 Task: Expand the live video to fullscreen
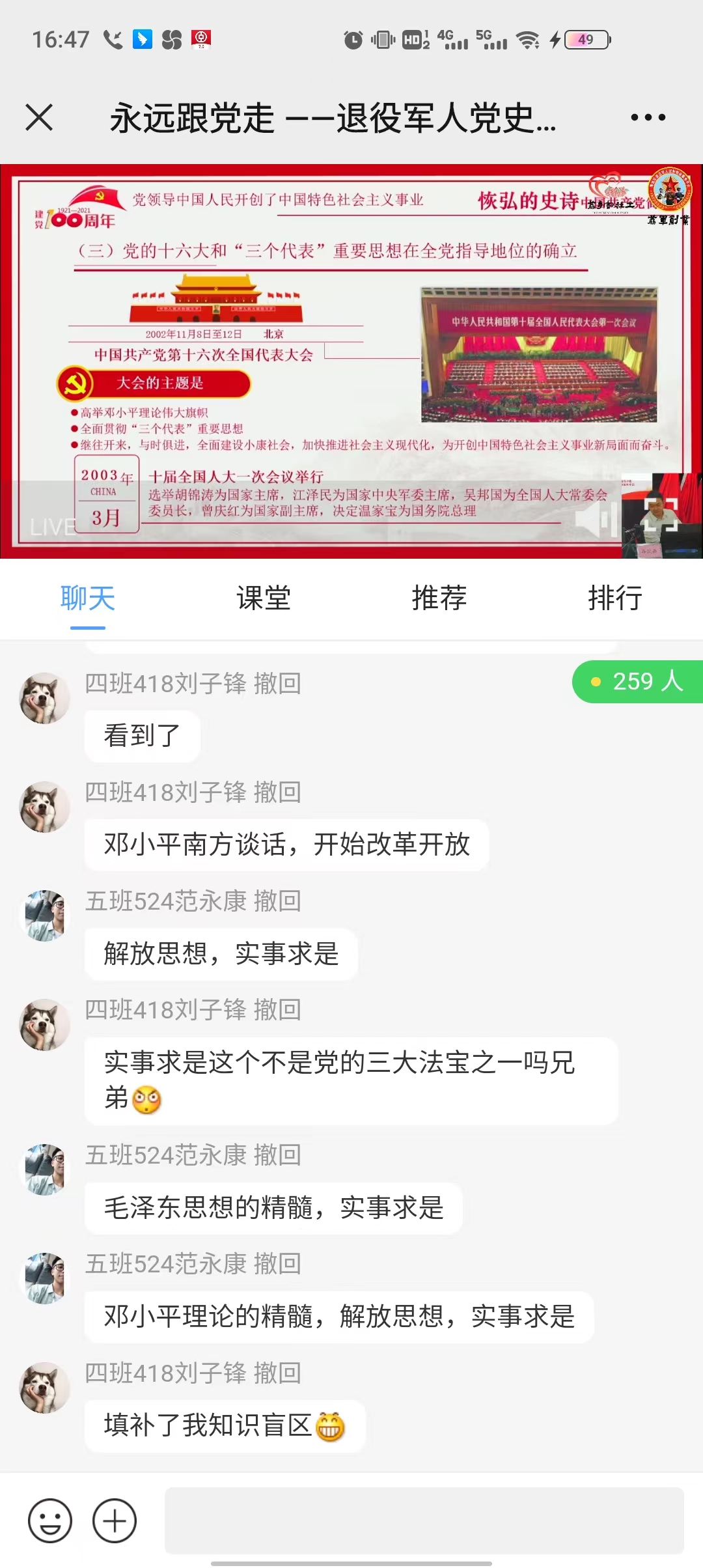661,516
